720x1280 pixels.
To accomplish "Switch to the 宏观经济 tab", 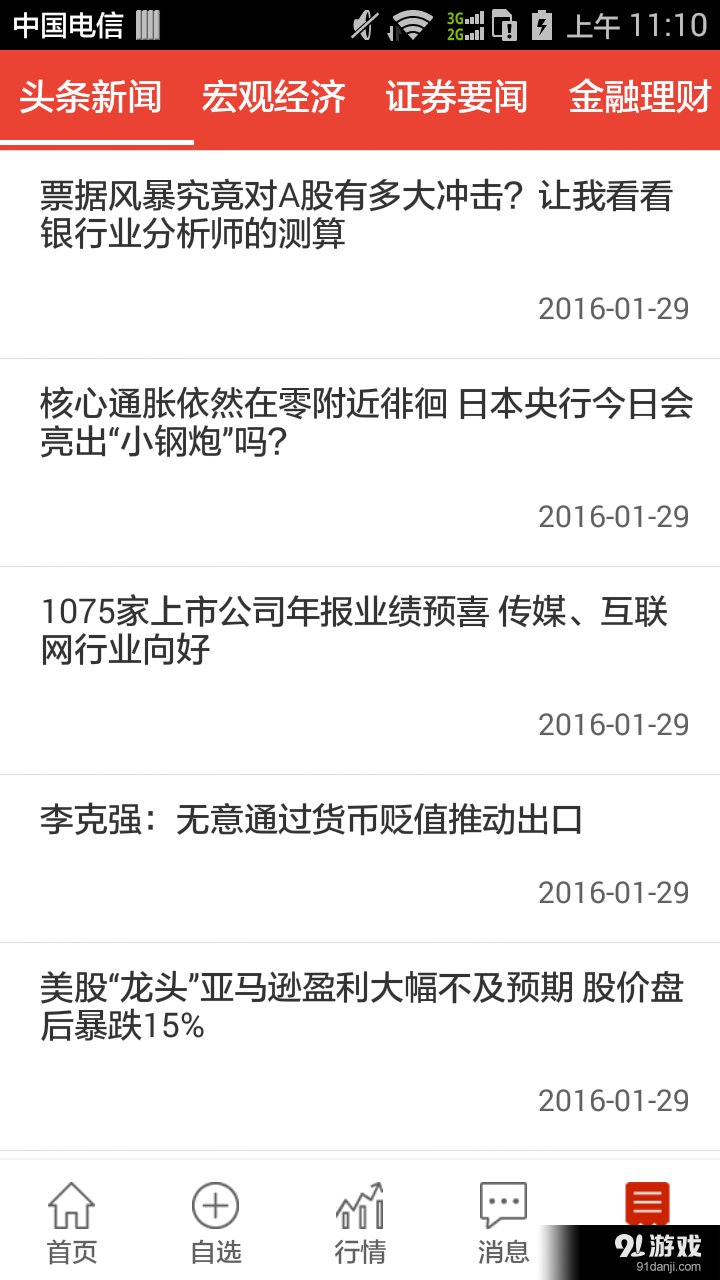I will pos(275,98).
